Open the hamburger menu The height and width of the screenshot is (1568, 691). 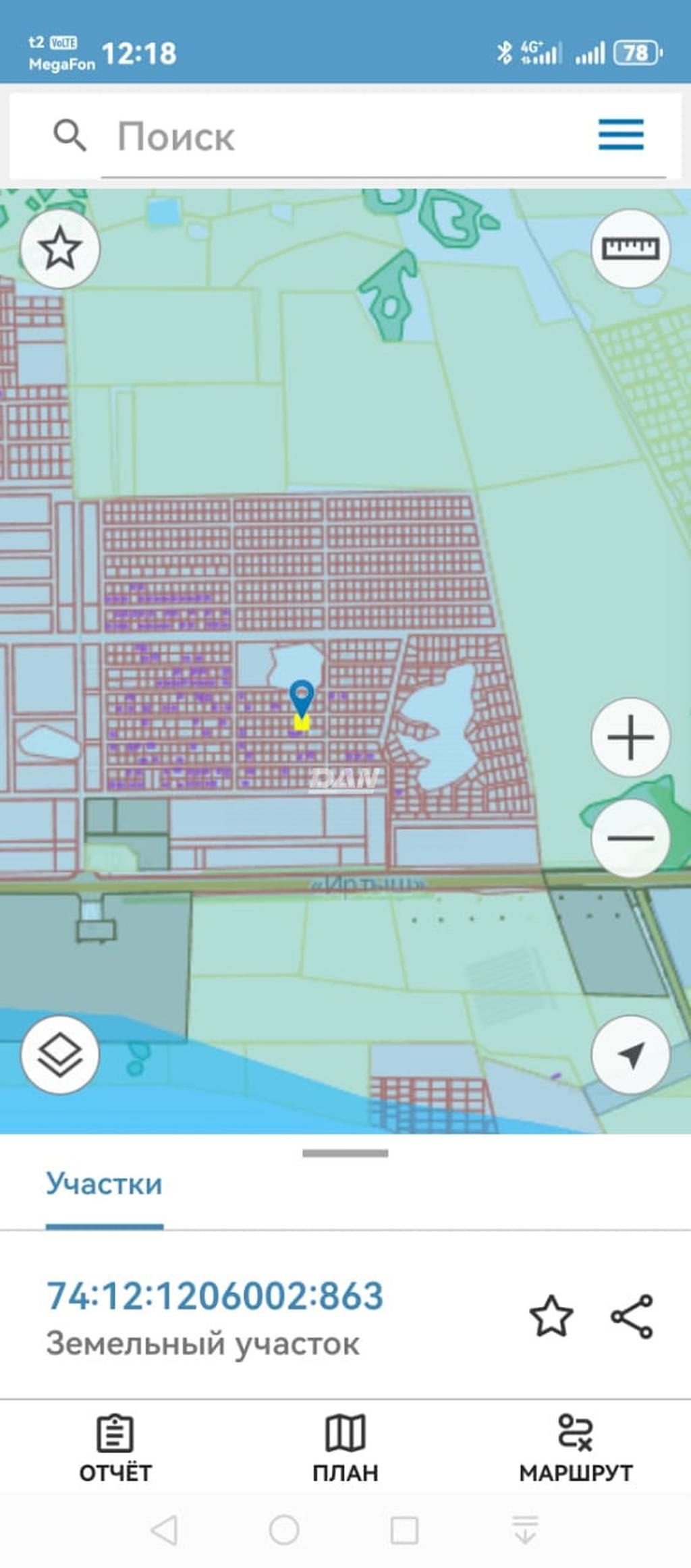click(621, 135)
